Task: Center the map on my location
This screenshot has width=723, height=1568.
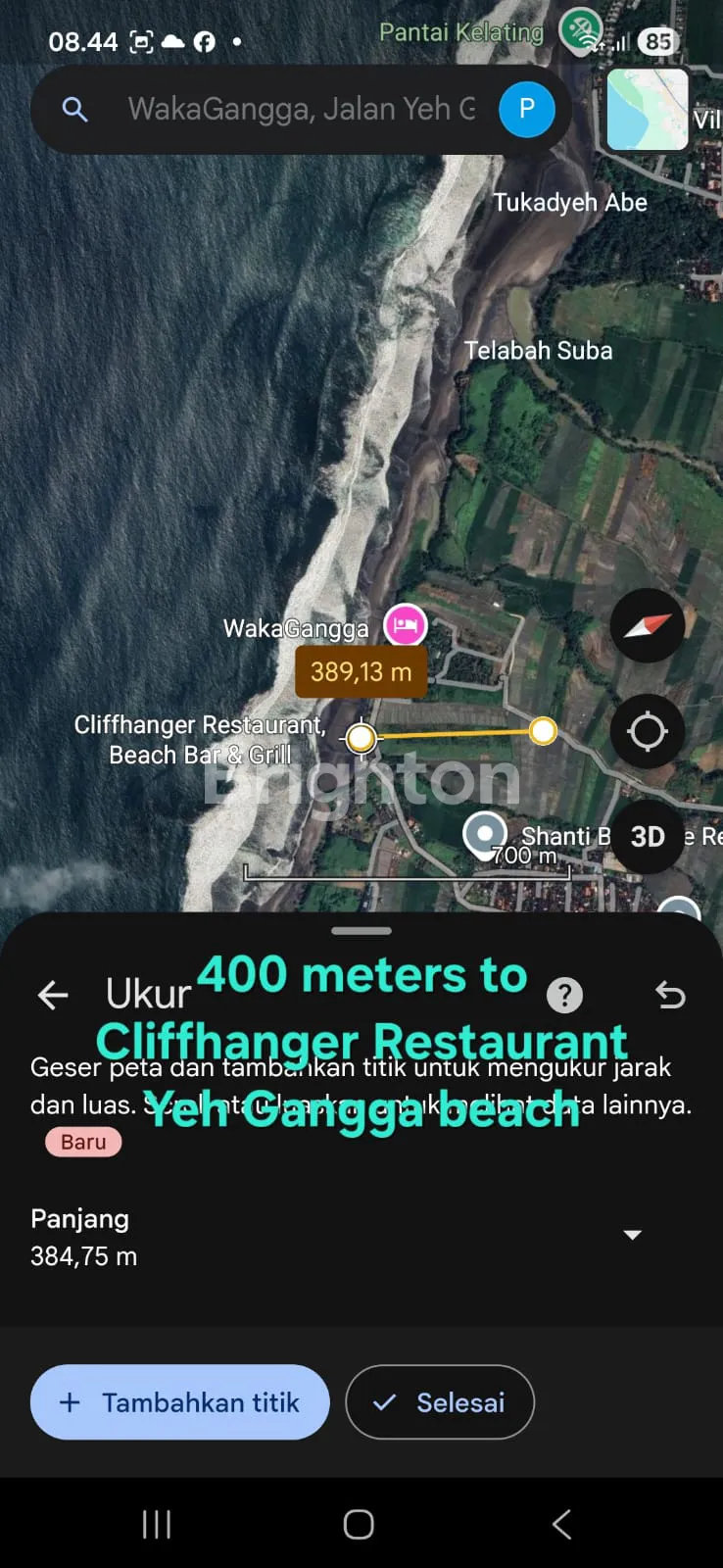Action: click(648, 731)
